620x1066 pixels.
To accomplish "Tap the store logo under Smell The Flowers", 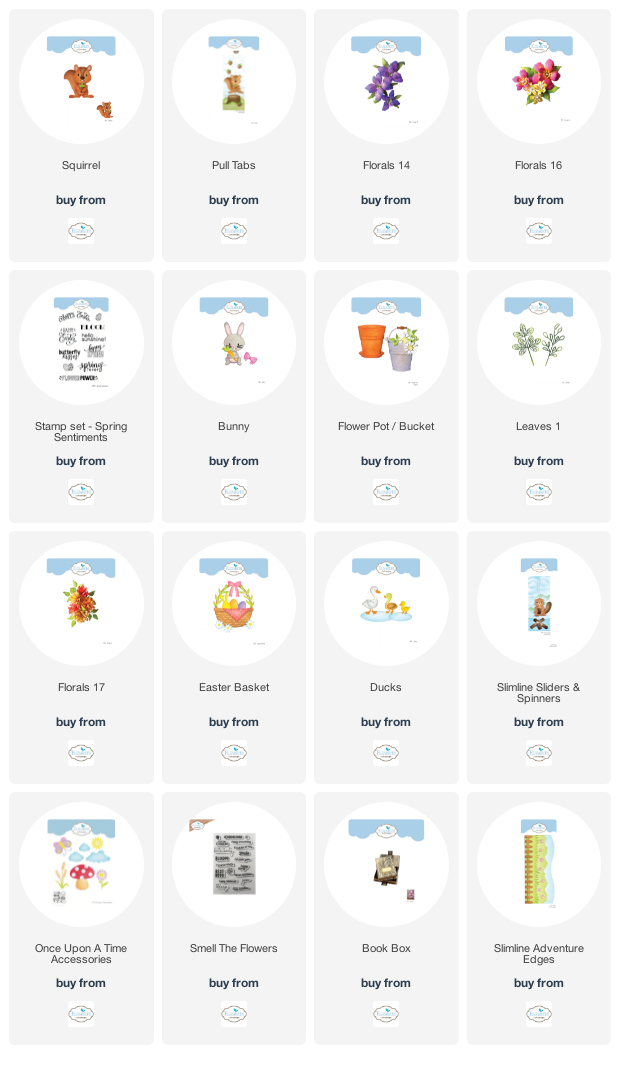I will pos(234,1014).
